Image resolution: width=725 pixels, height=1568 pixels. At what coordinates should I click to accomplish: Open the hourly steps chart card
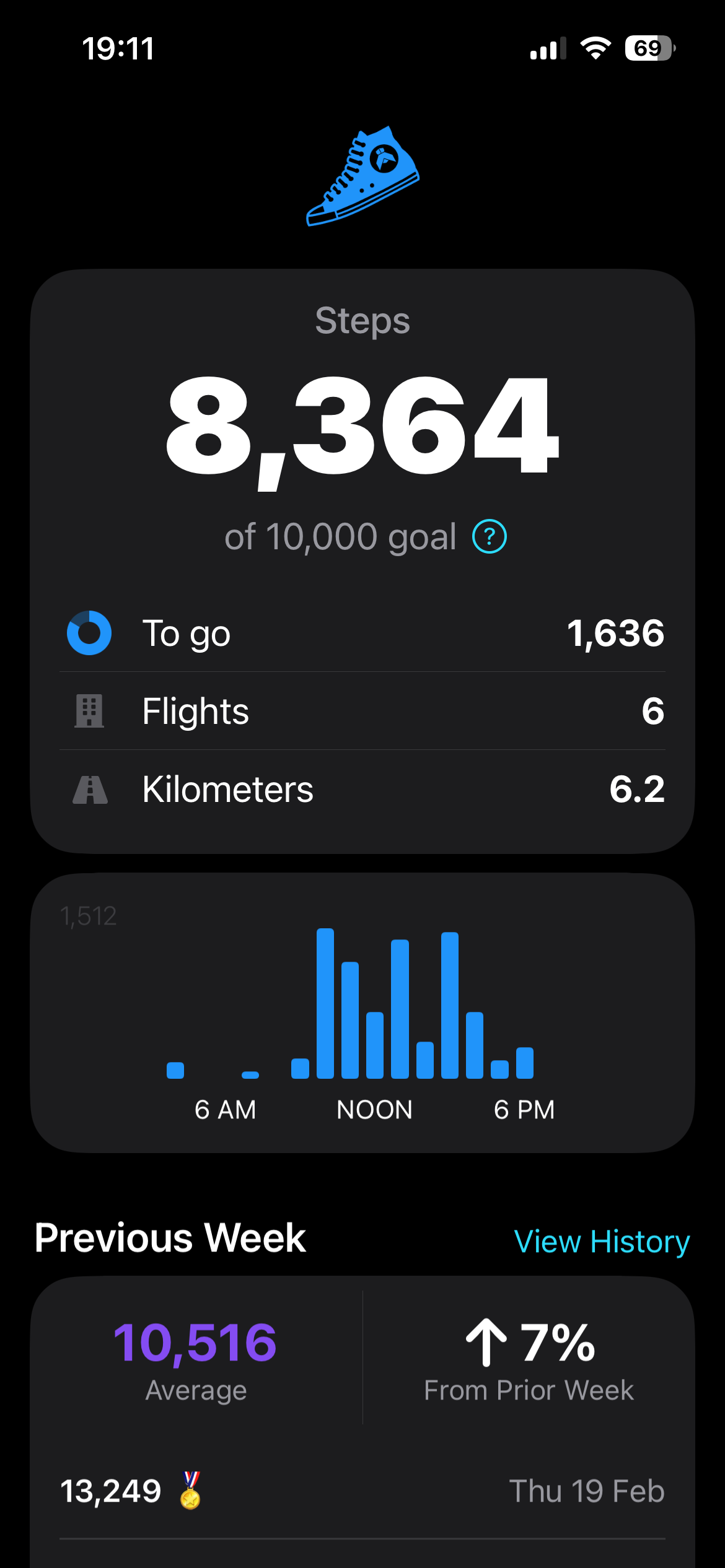pos(362,1012)
